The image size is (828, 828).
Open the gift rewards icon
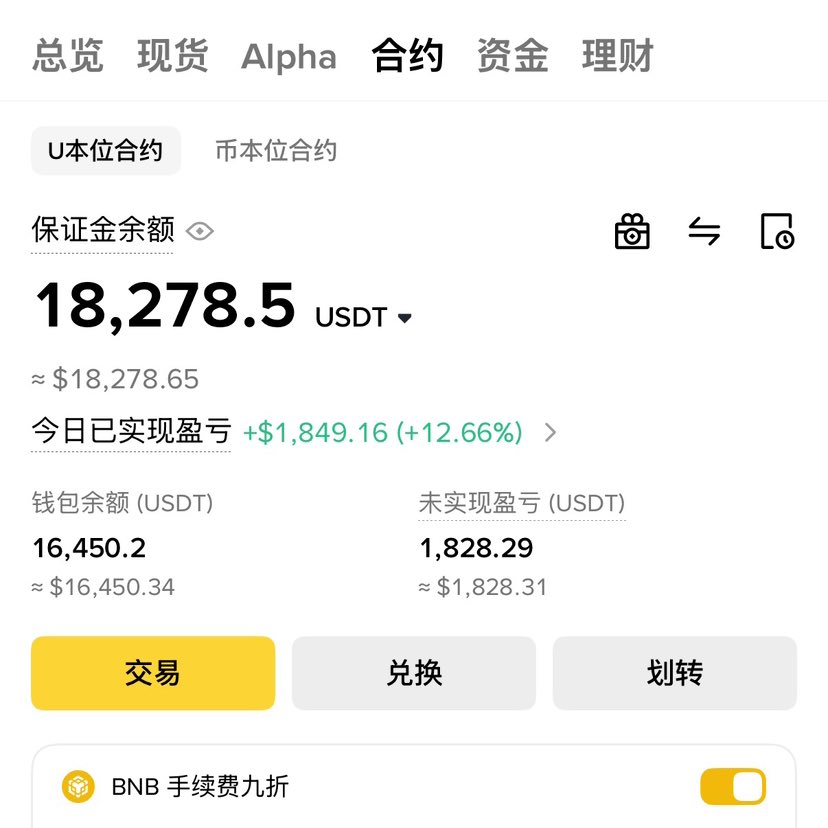(631, 231)
